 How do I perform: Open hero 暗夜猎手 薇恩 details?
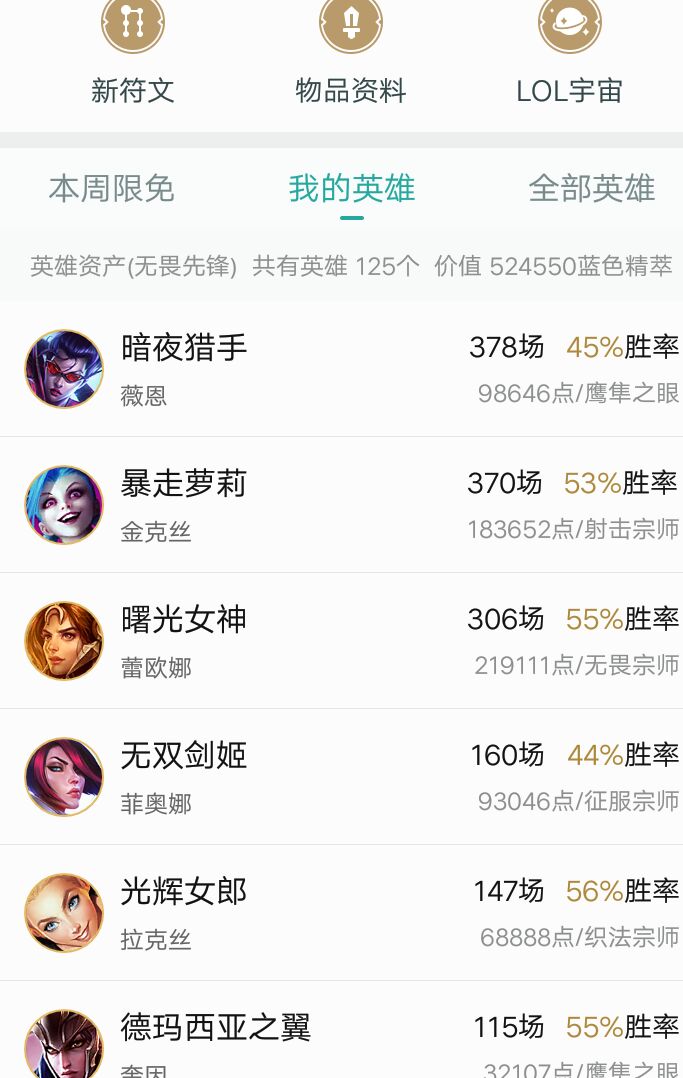(341, 369)
